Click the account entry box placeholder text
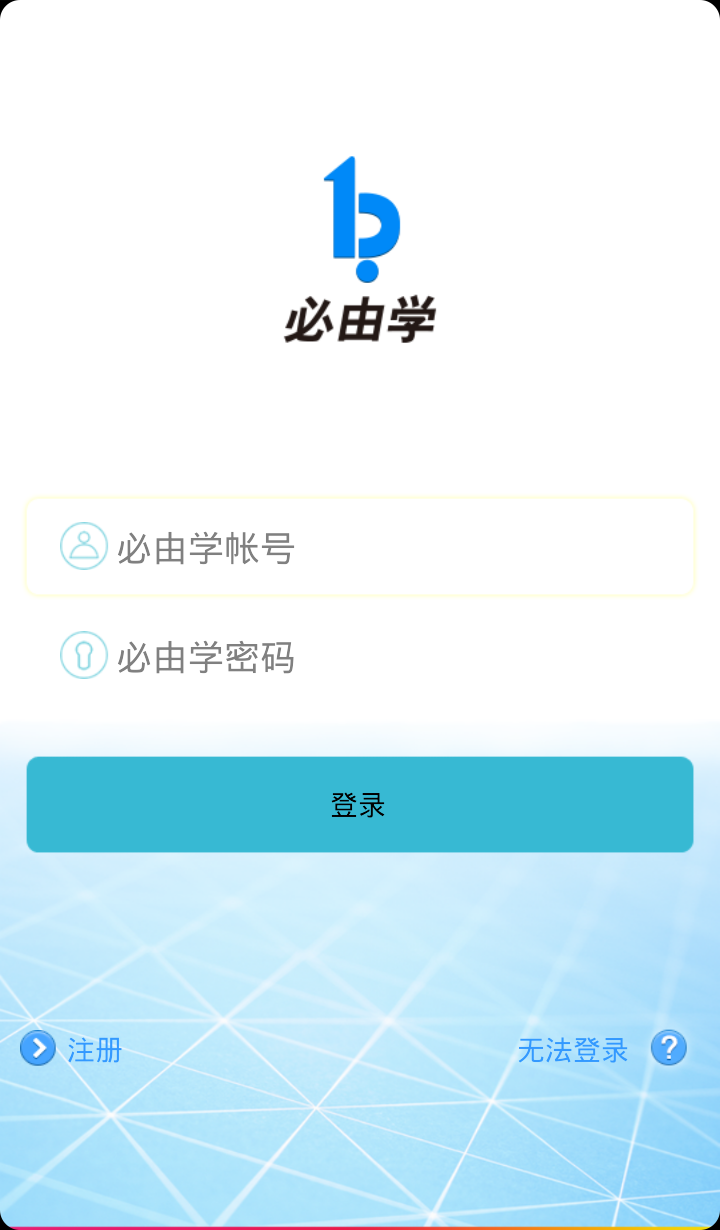The height and width of the screenshot is (1230, 720). [204, 546]
